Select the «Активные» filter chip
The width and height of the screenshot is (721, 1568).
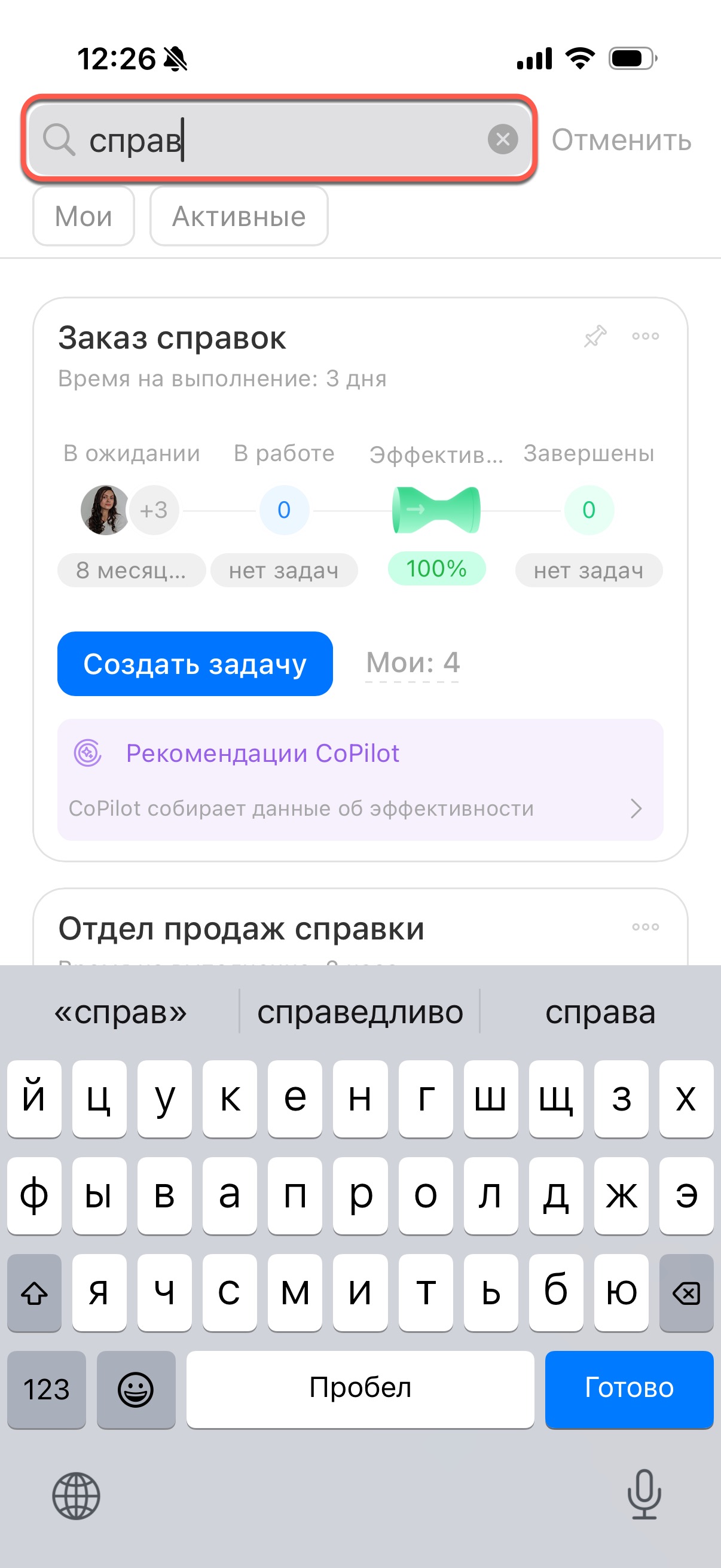(x=239, y=216)
